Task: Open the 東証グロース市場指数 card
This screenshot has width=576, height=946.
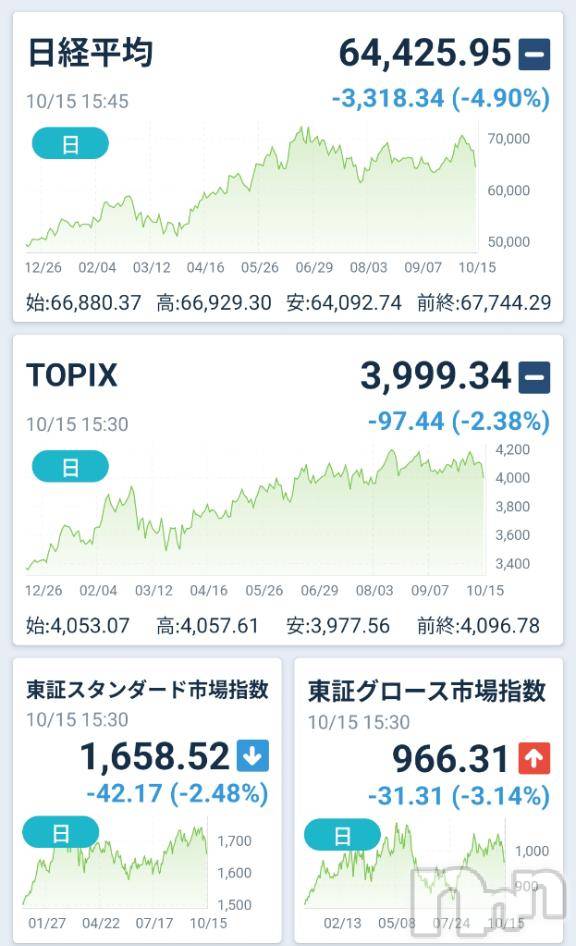Action: (x=428, y=800)
